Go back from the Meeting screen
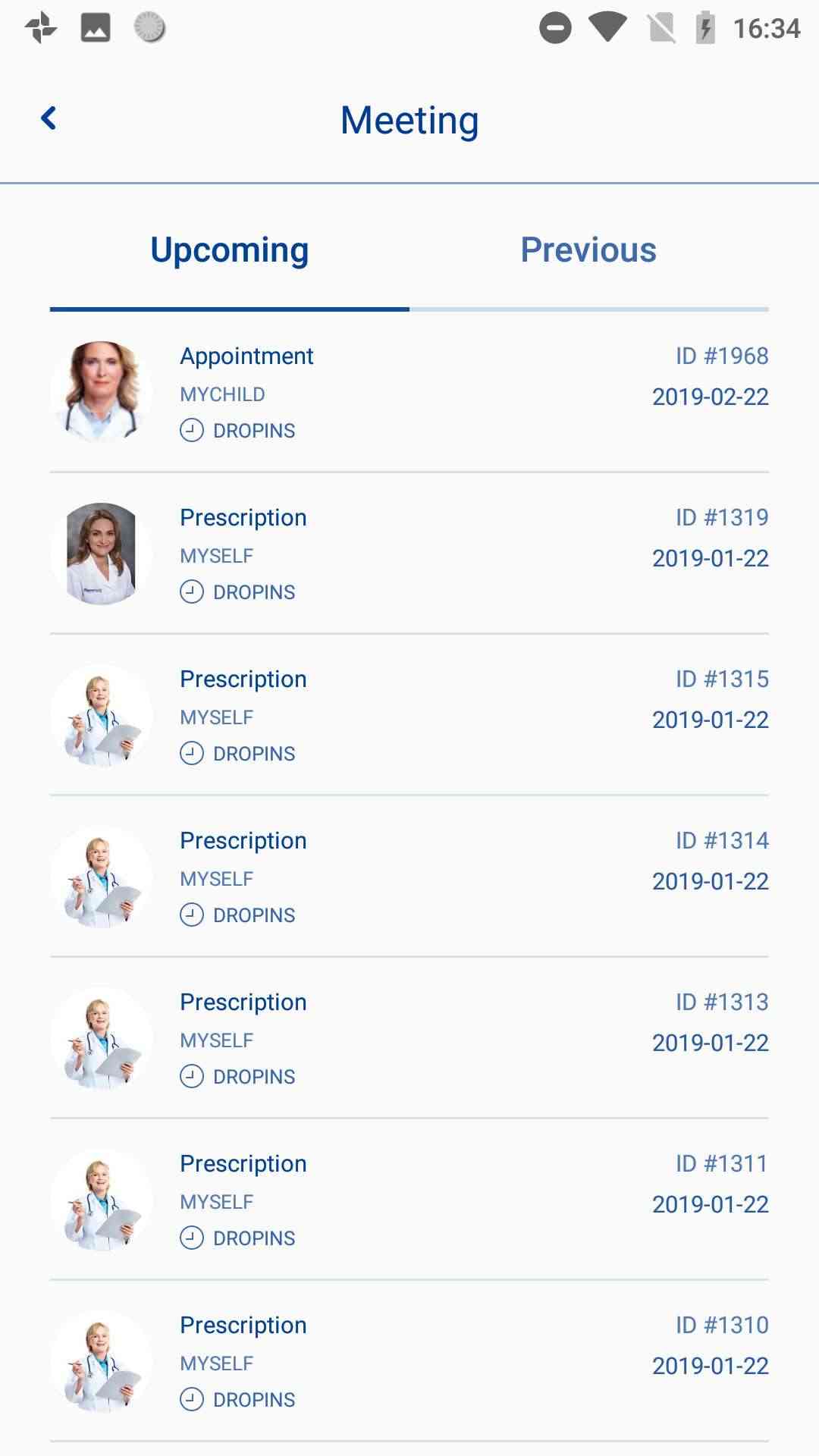This screenshot has width=819, height=1456. [x=49, y=118]
